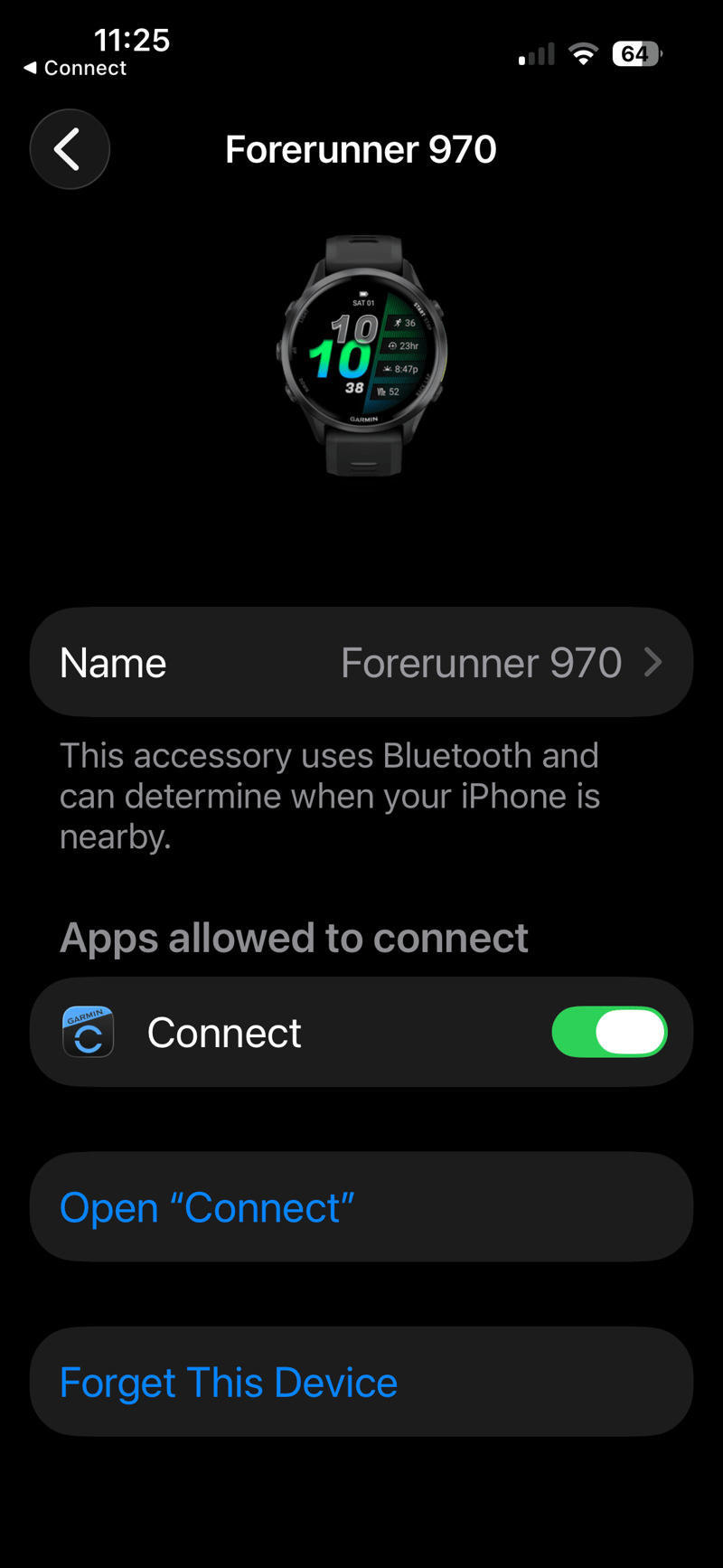Tap the battery indicator showing 64

pyautogui.click(x=637, y=54)
